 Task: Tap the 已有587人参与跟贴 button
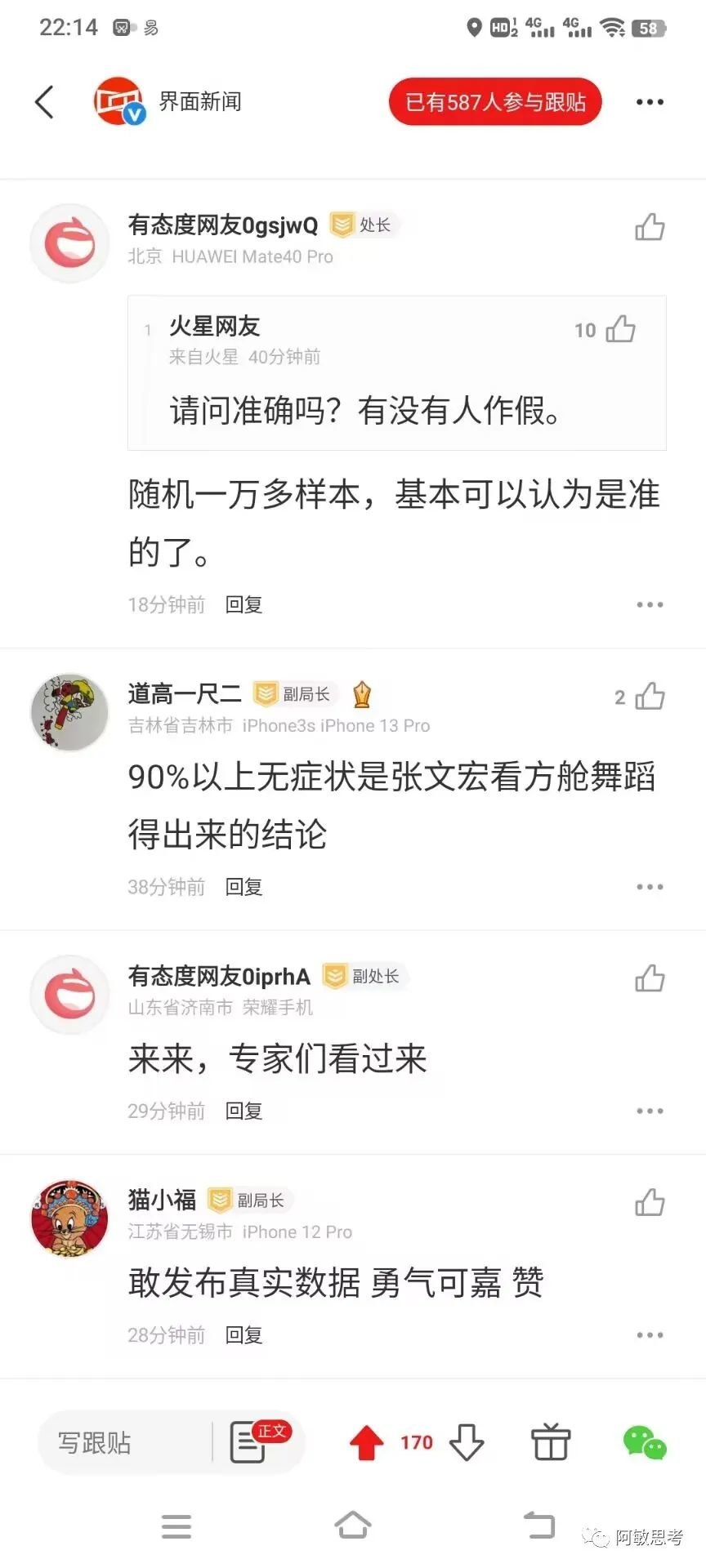[495, 102]
